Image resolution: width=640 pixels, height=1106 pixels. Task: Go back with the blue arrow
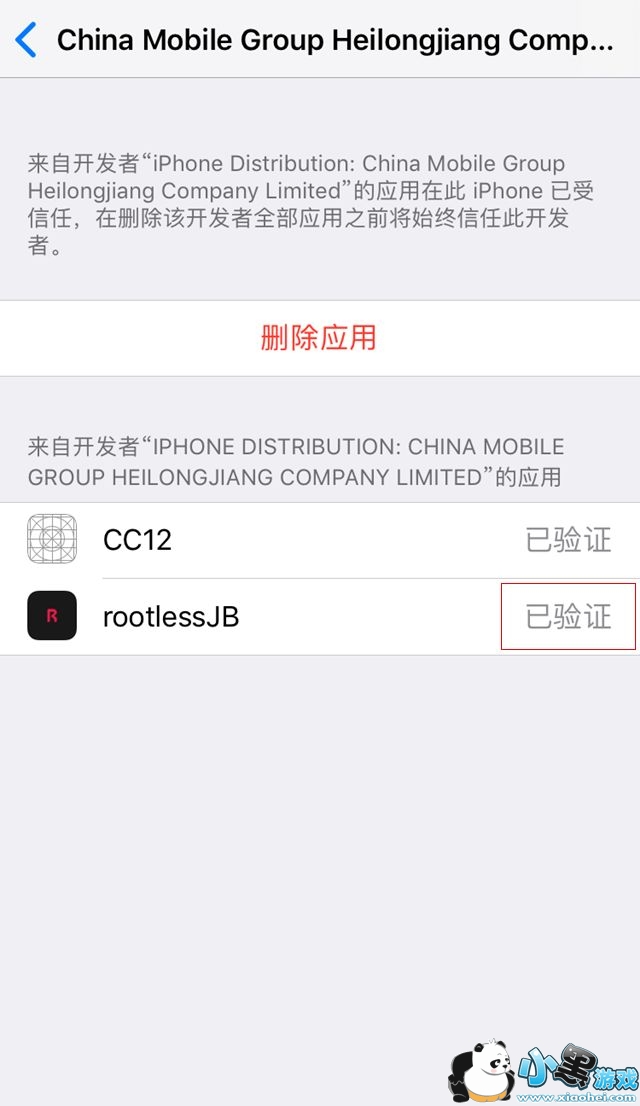coord(26,40)
